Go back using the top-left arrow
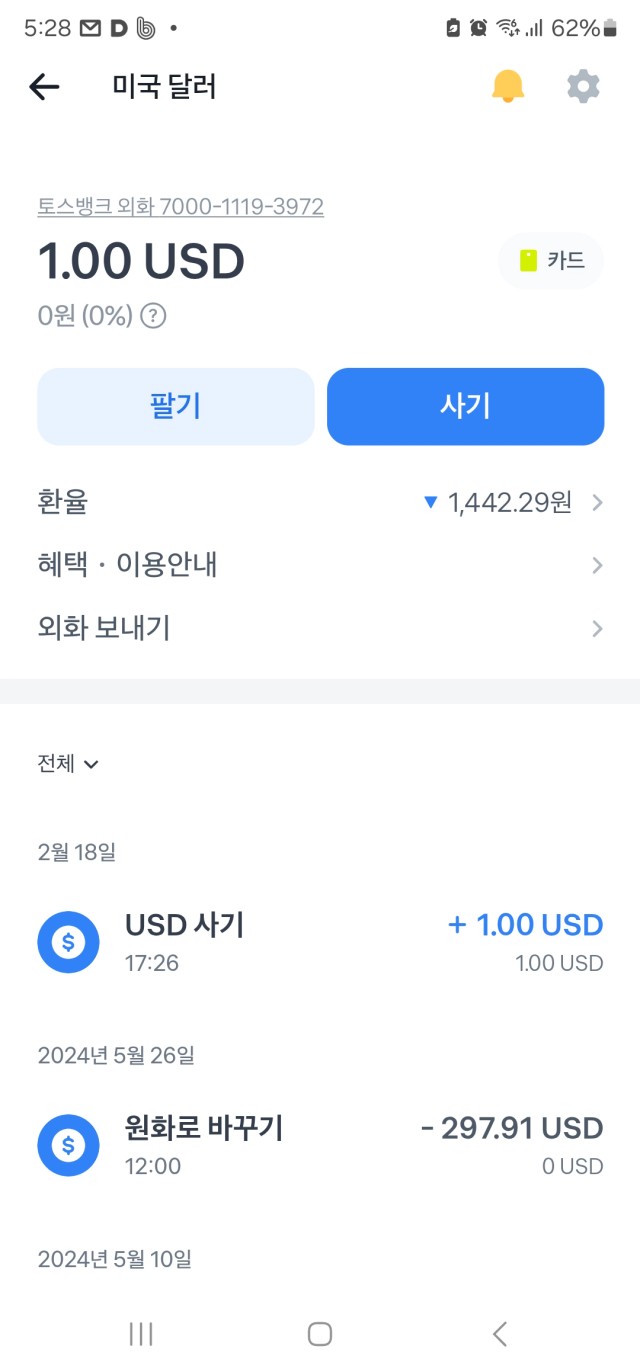 (44, 87)
